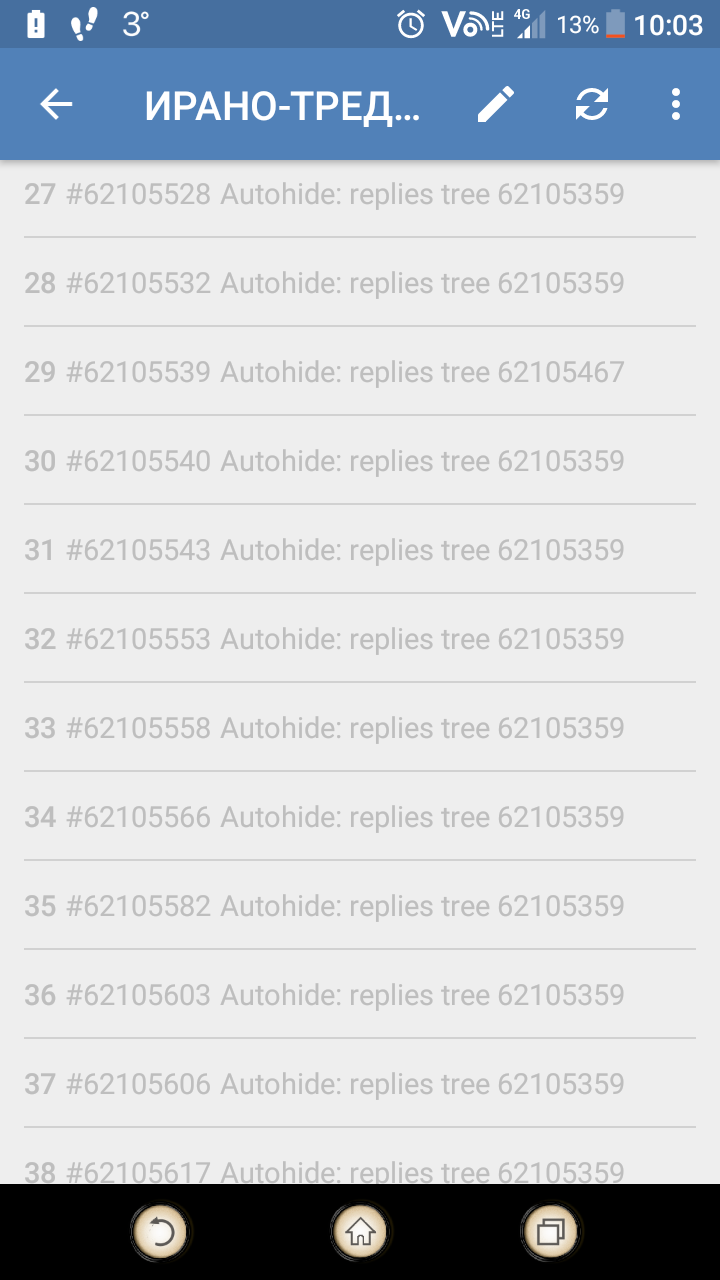
Task: Tap the system home button
Action: [360, 1232]
